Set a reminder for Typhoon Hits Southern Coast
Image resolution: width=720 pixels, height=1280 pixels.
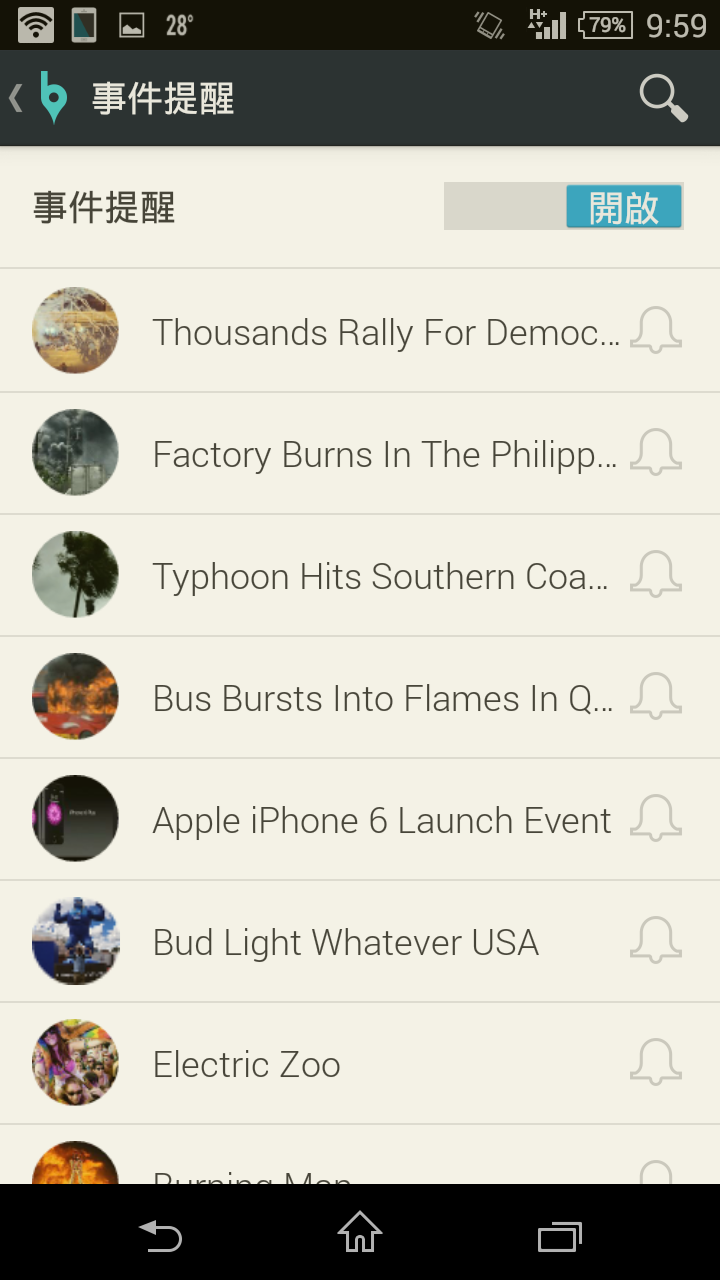(x=655, y=574)
